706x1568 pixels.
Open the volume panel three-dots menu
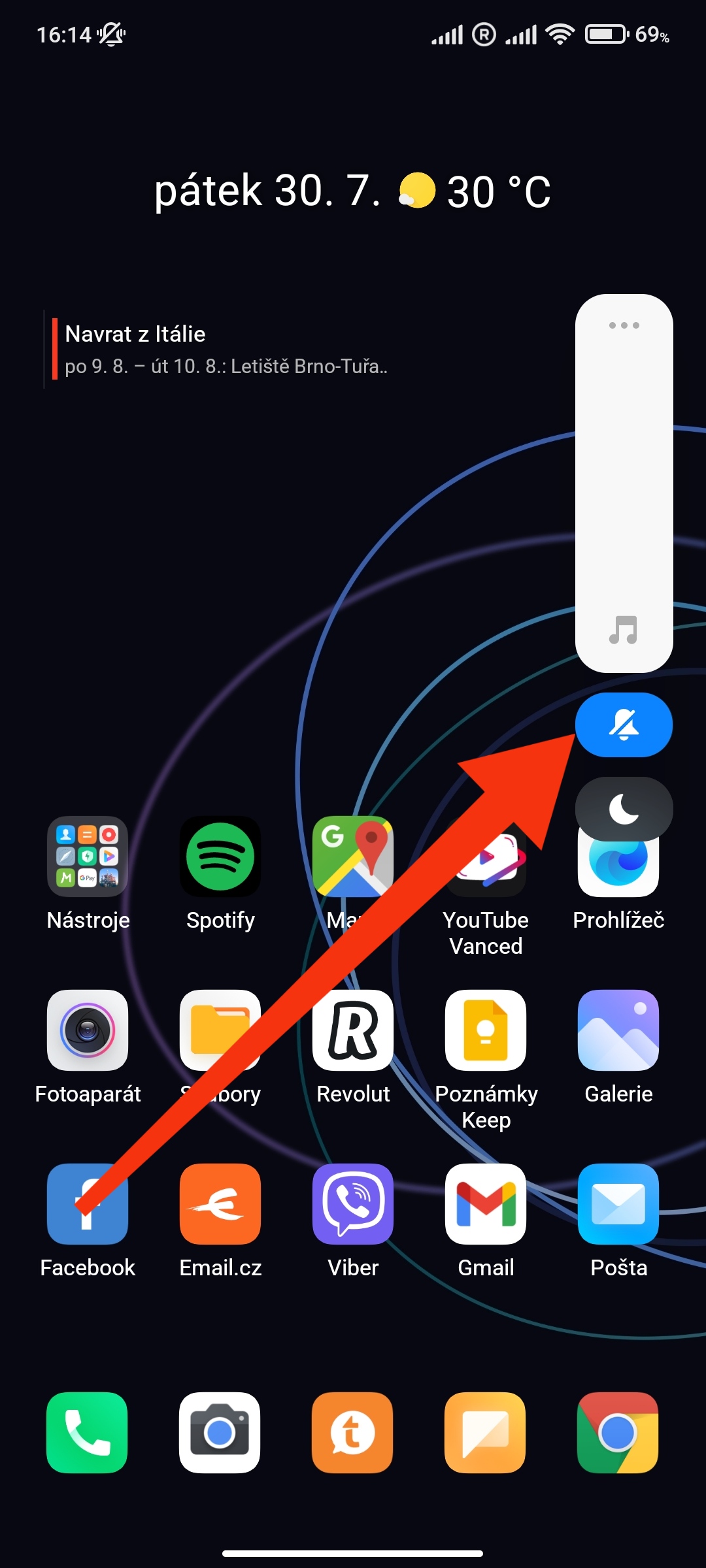[x=624, y=325]
